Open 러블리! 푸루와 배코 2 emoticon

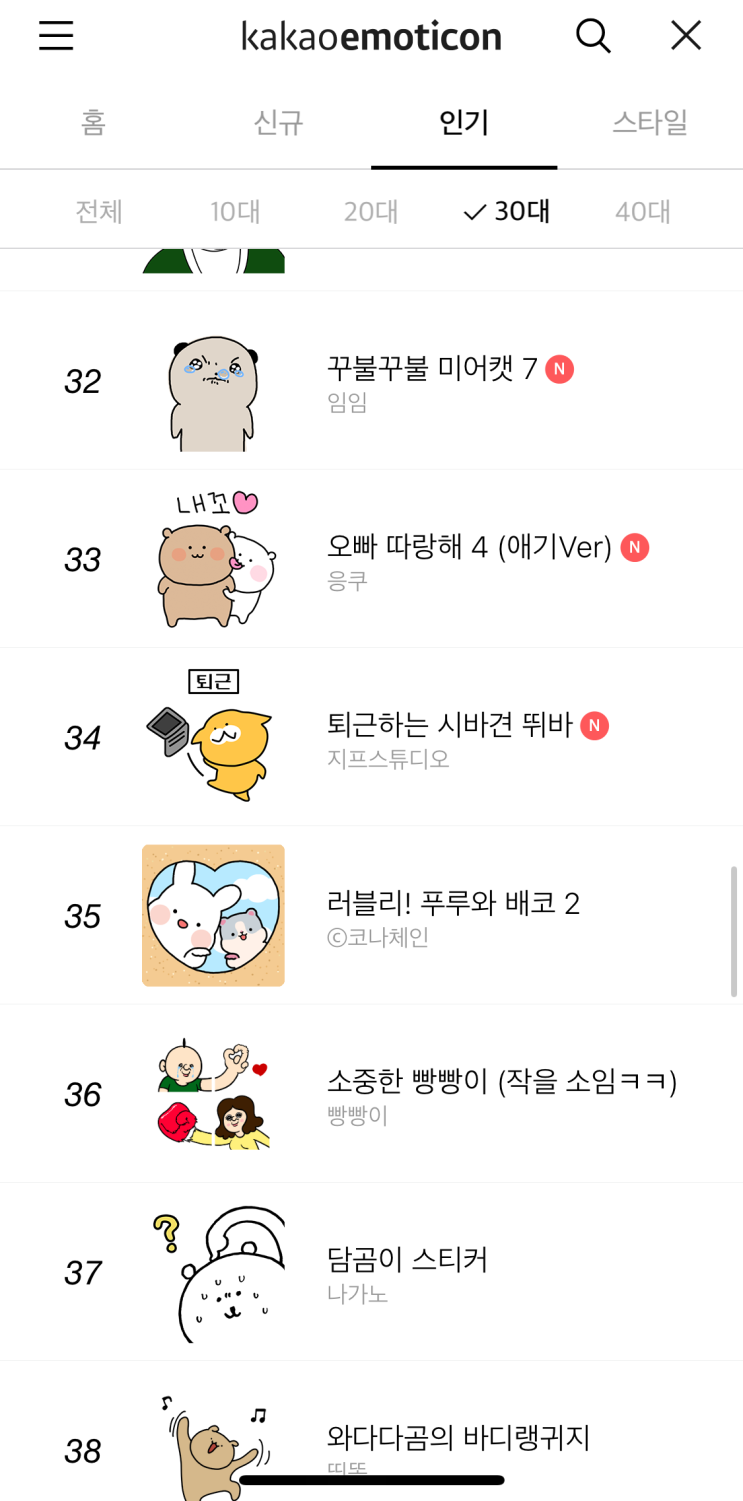pos(371,915)
